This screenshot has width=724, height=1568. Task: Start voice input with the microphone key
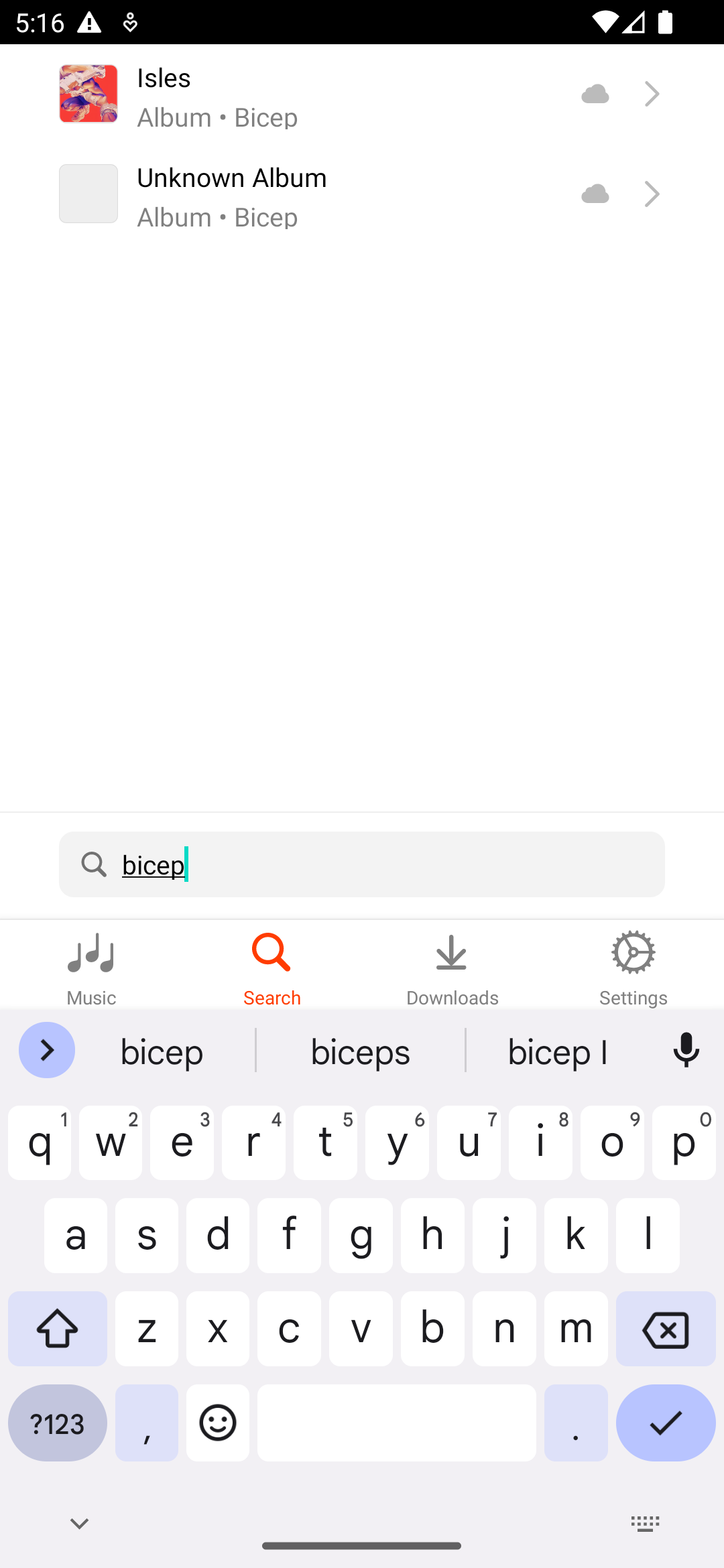686,1050
